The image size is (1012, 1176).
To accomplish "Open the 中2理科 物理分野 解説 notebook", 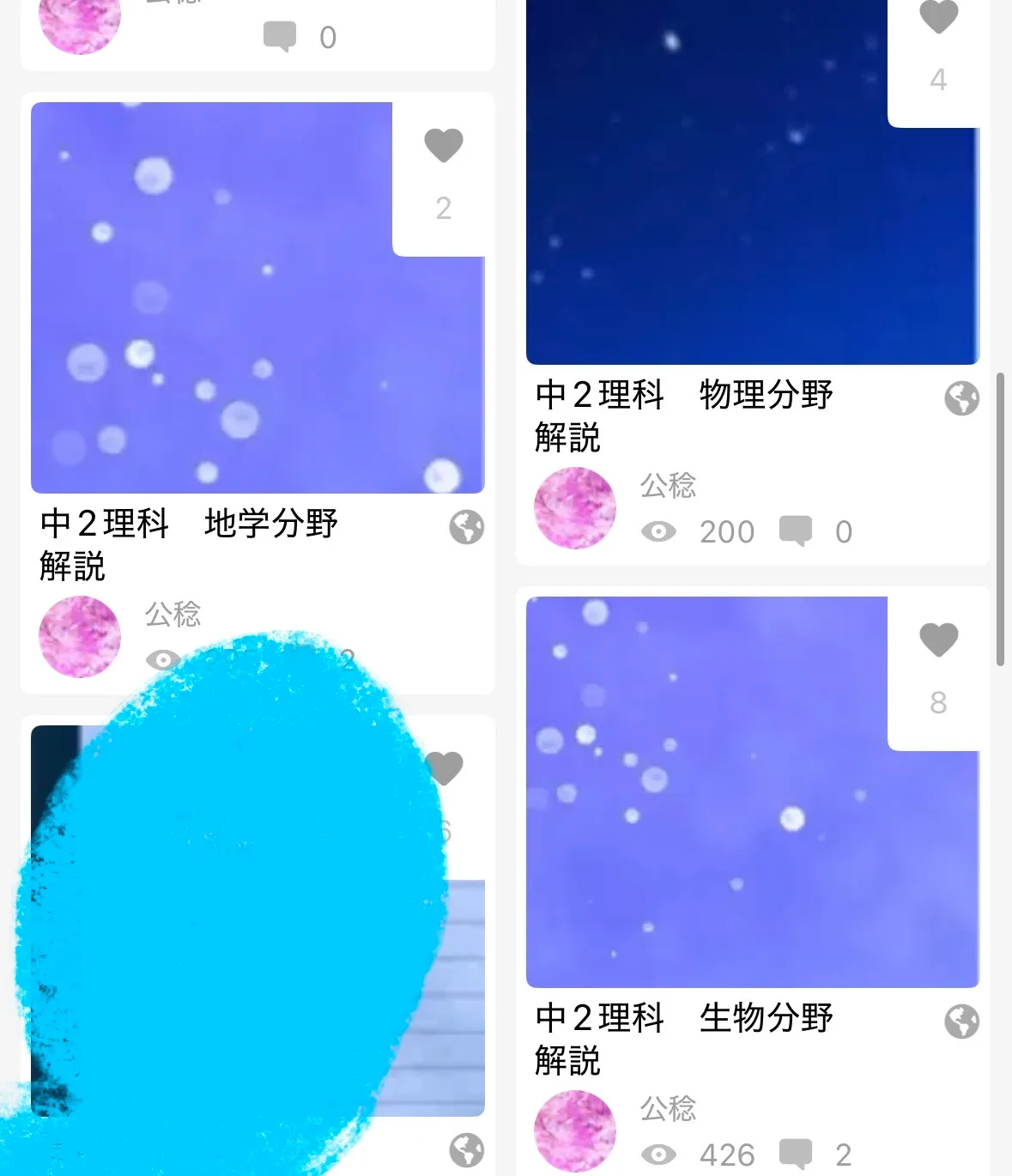I will pyautogui.click(x=684, y=415).
